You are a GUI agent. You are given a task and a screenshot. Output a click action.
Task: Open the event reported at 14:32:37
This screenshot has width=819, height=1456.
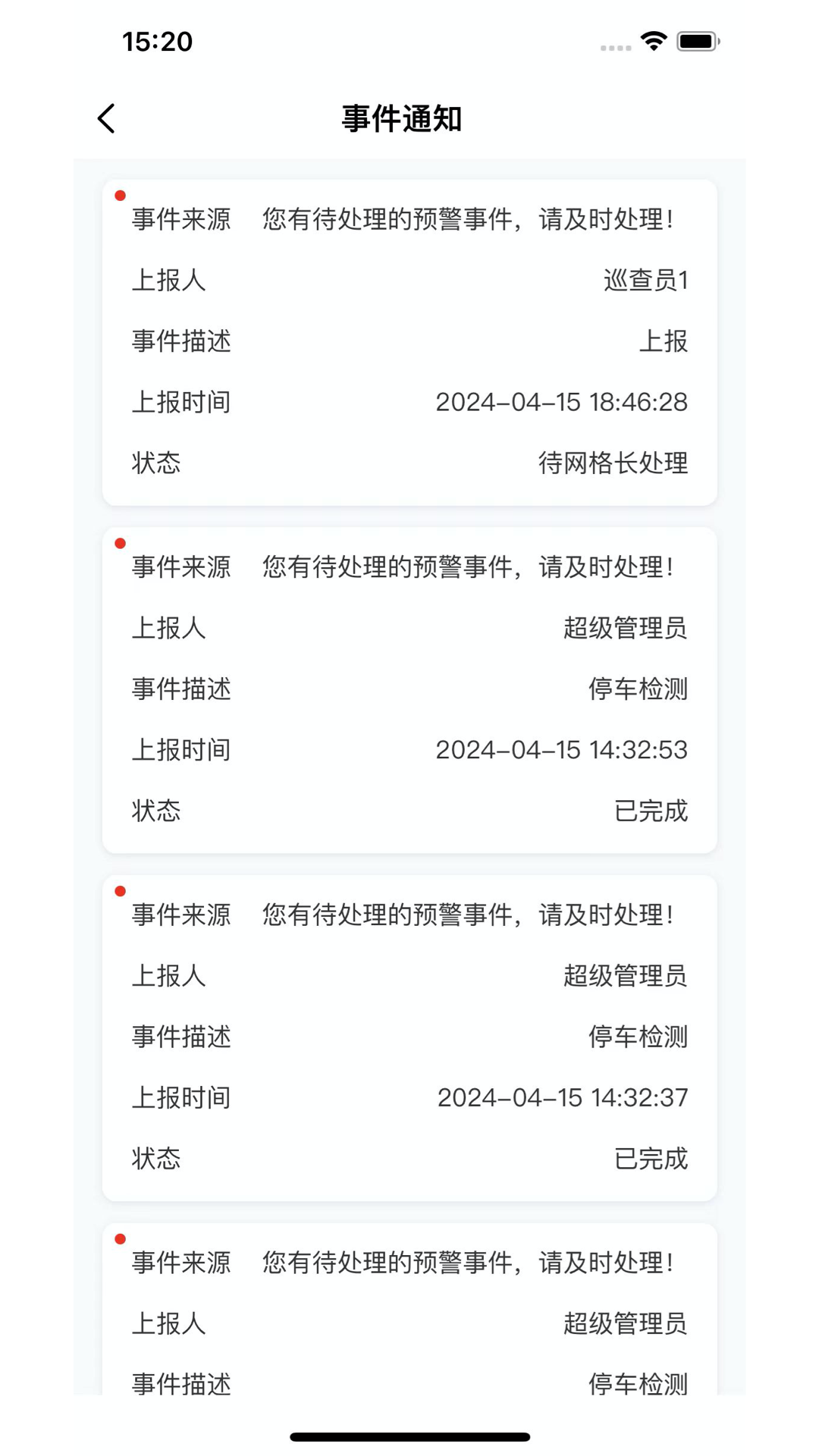click(409, 1037)
